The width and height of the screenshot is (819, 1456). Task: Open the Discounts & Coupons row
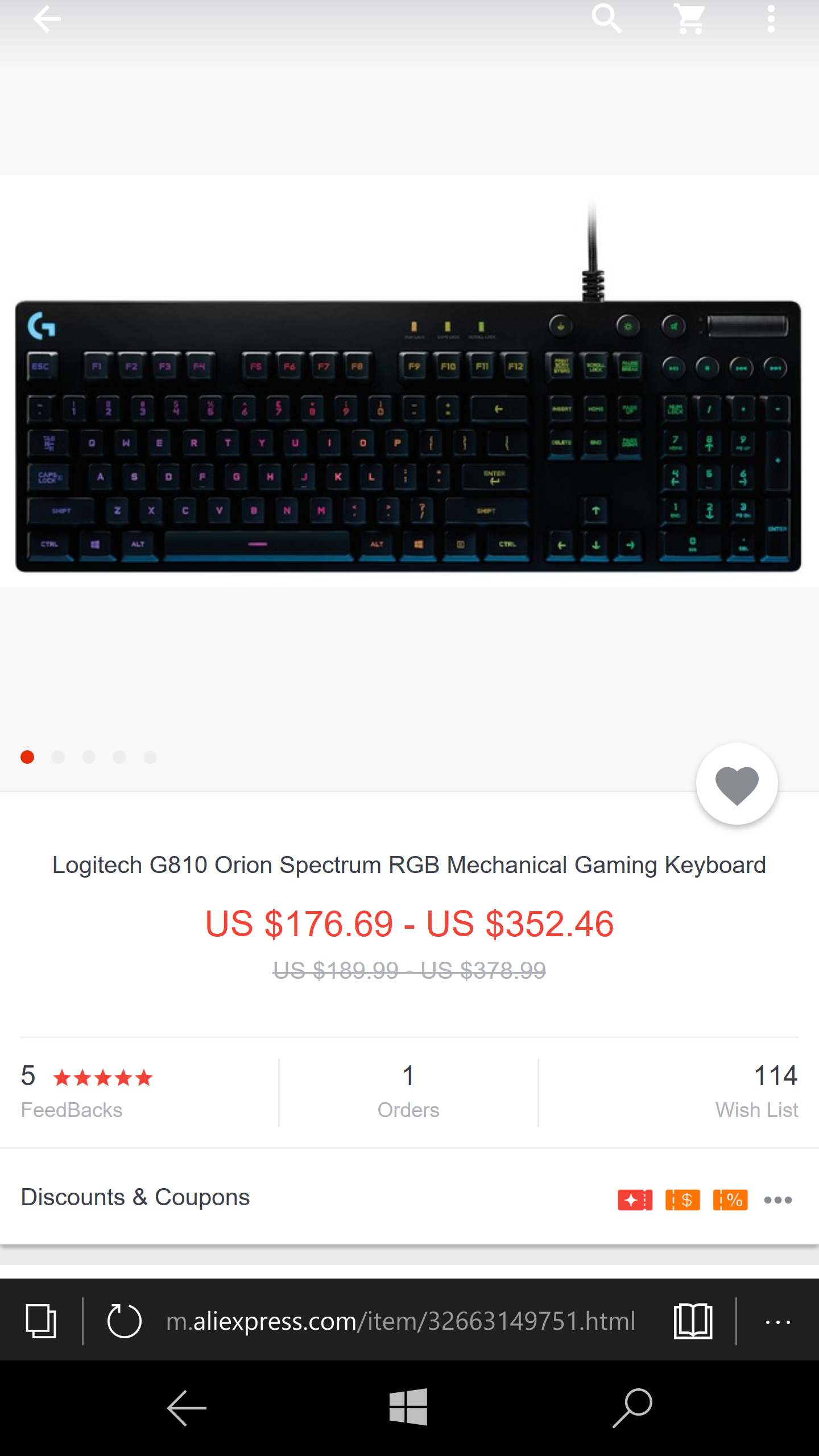pos(409,1197)
